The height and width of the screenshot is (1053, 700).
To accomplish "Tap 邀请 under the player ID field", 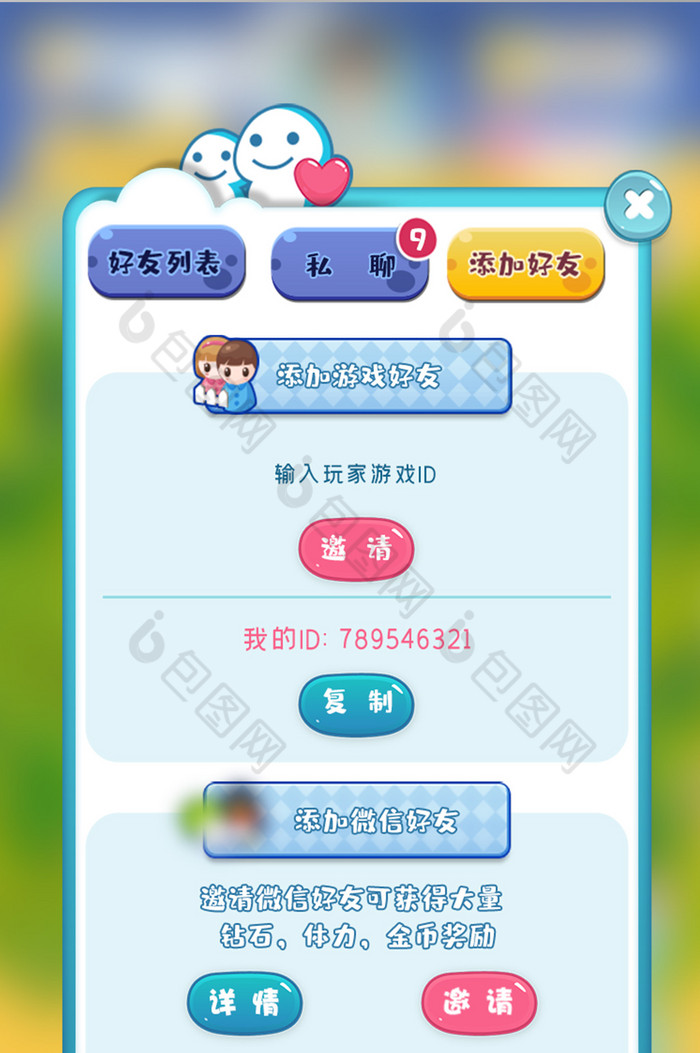I will coord(356,549).
